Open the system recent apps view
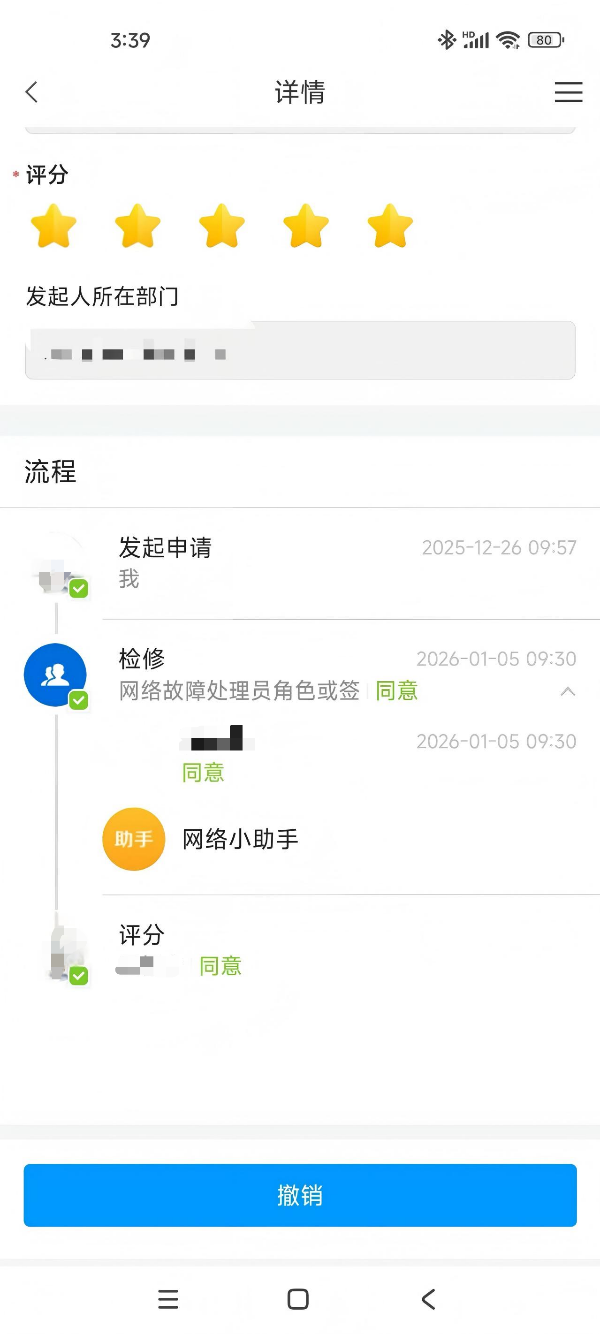Image resolution: width=600 pixels, height=1334 pixels. tap(168, 1299)
